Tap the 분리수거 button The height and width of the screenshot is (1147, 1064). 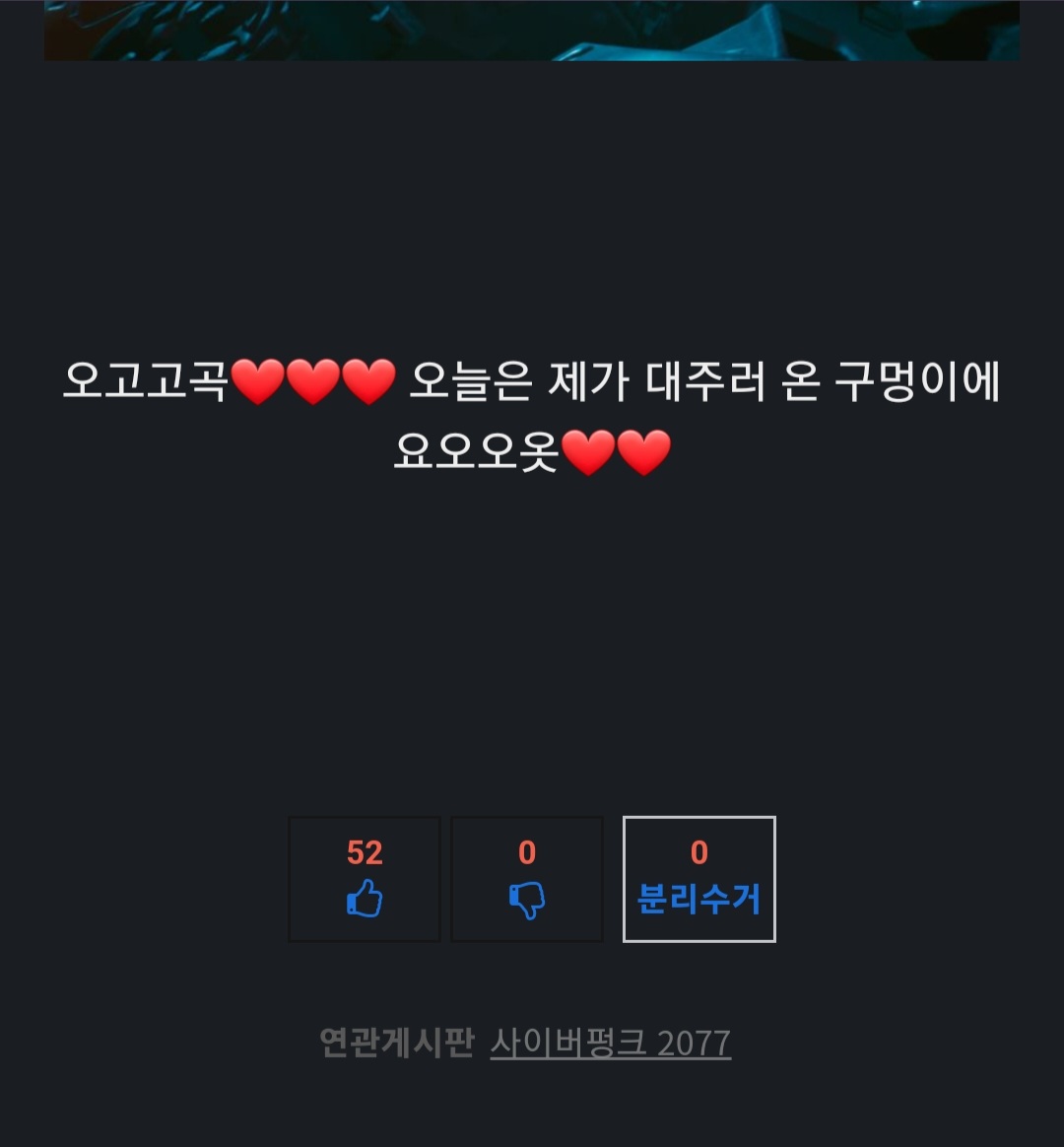pos(698,879)
